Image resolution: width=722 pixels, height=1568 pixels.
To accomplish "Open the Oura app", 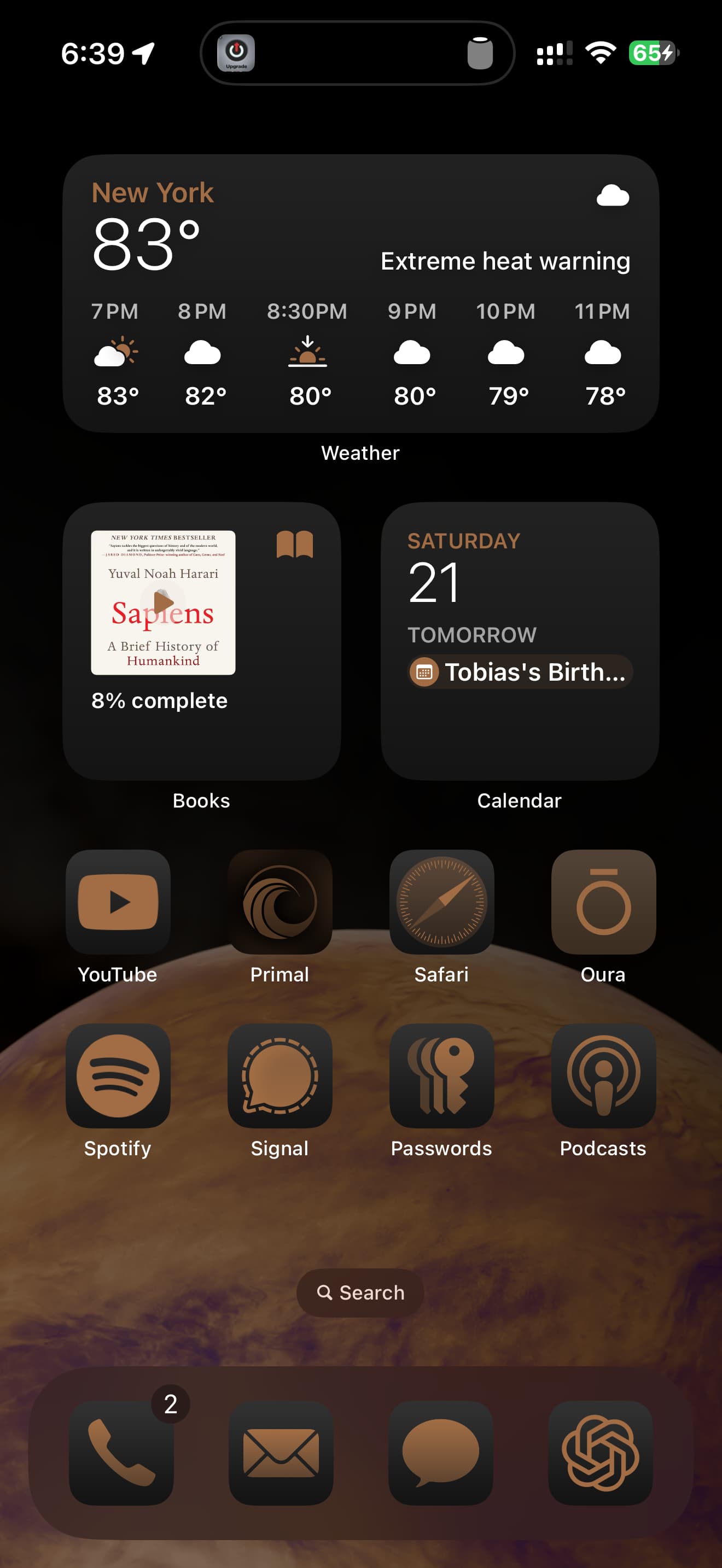I will point(604,902).
